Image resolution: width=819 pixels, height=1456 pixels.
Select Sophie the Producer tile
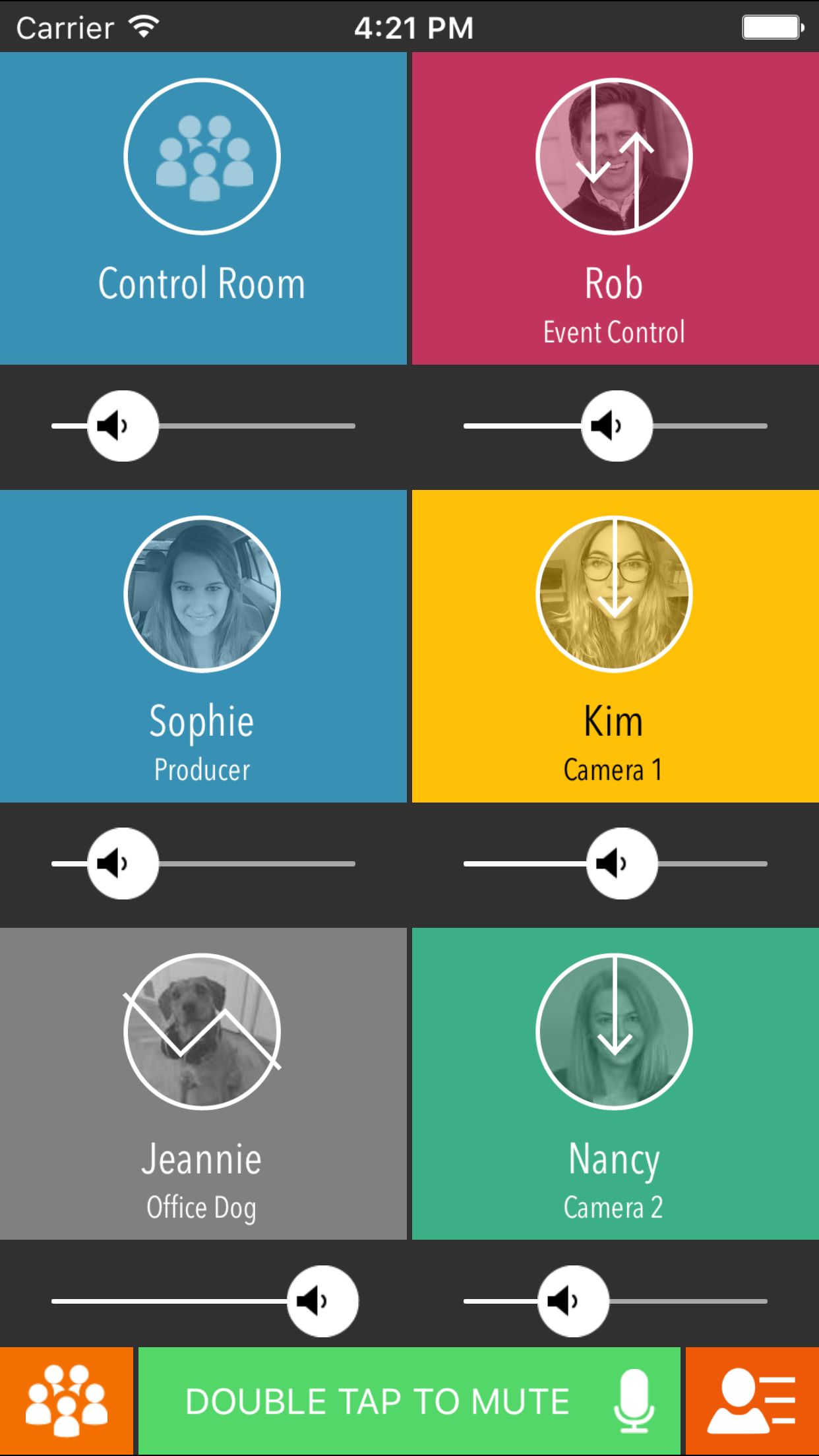203,646
